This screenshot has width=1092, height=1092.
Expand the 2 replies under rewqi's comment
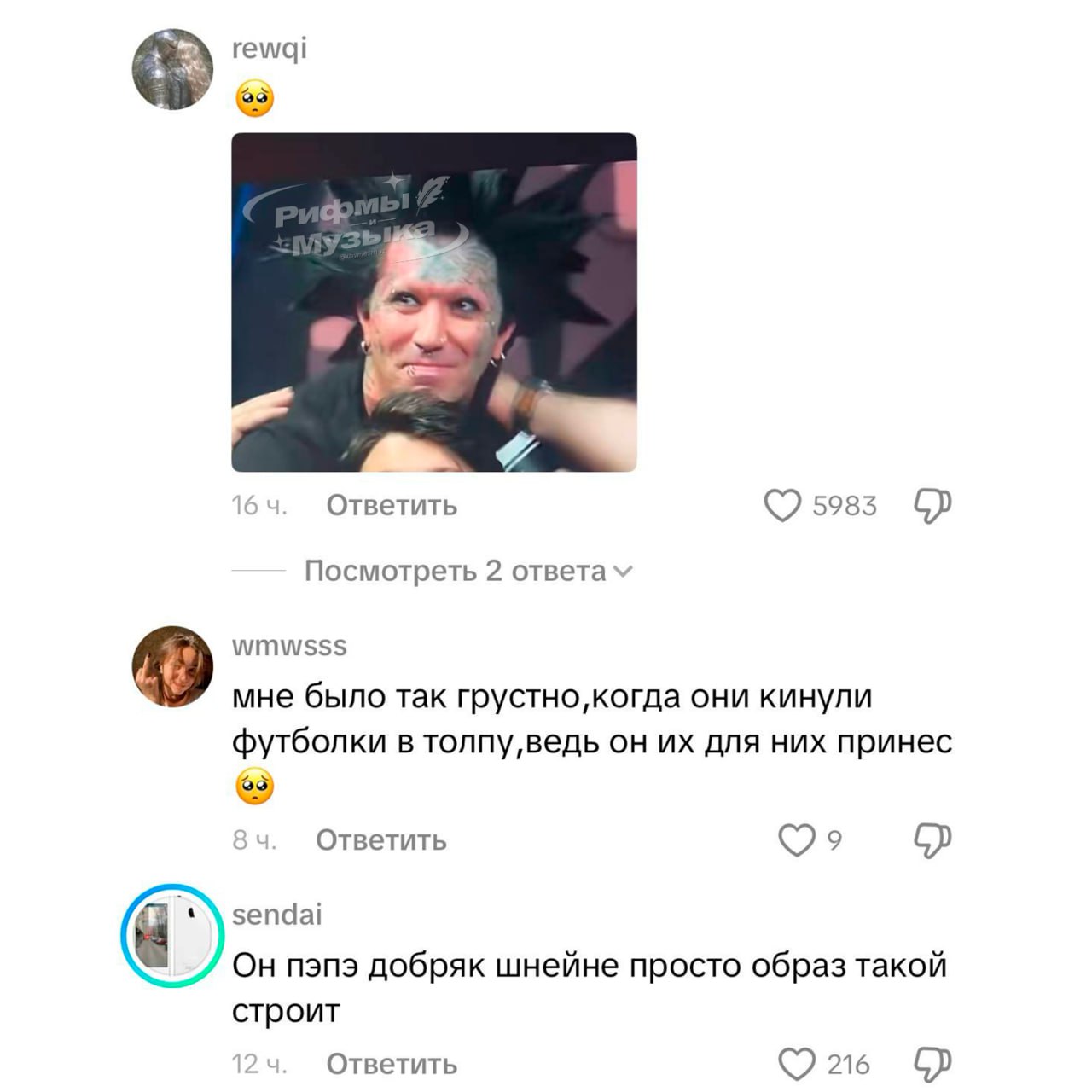(468, 571)
